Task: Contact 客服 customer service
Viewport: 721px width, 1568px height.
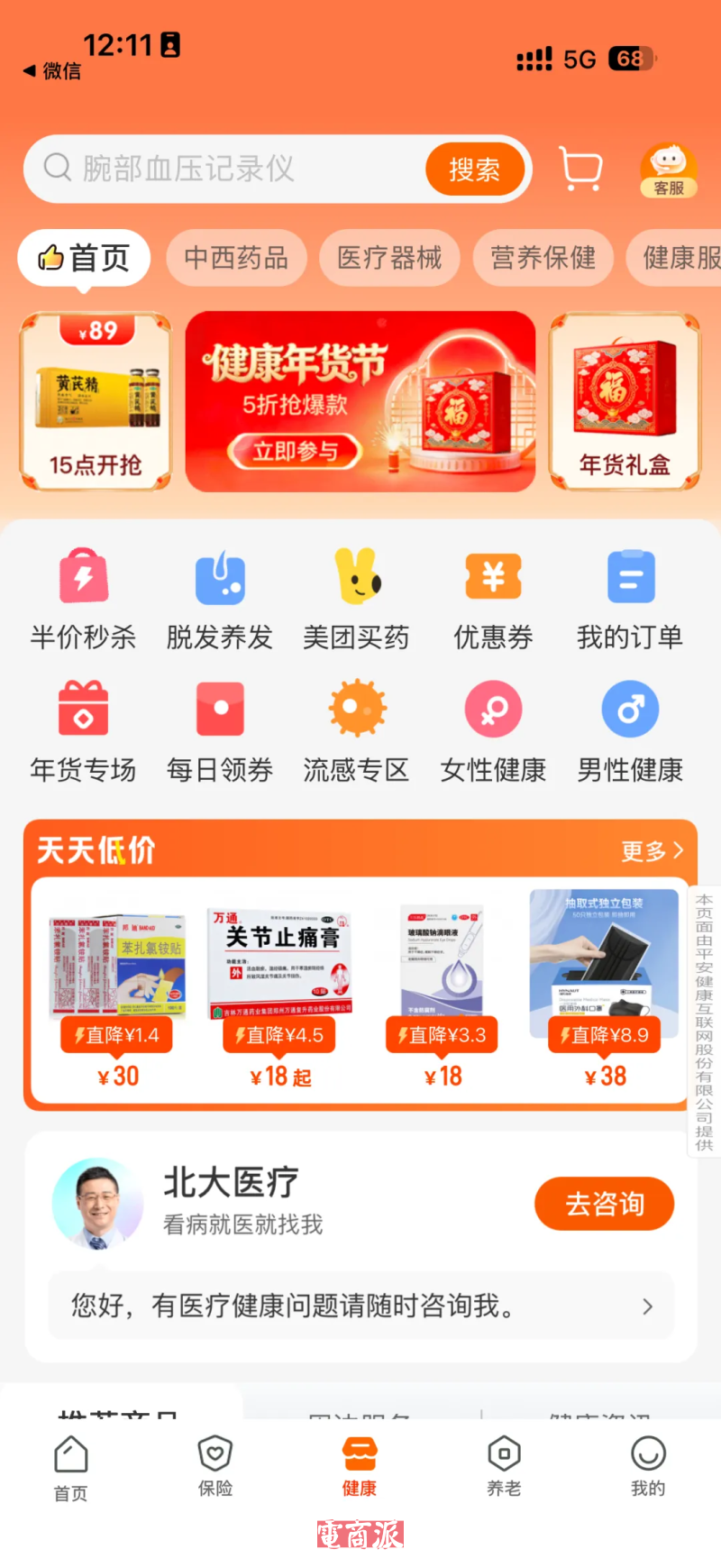Action: pos(669,170)
